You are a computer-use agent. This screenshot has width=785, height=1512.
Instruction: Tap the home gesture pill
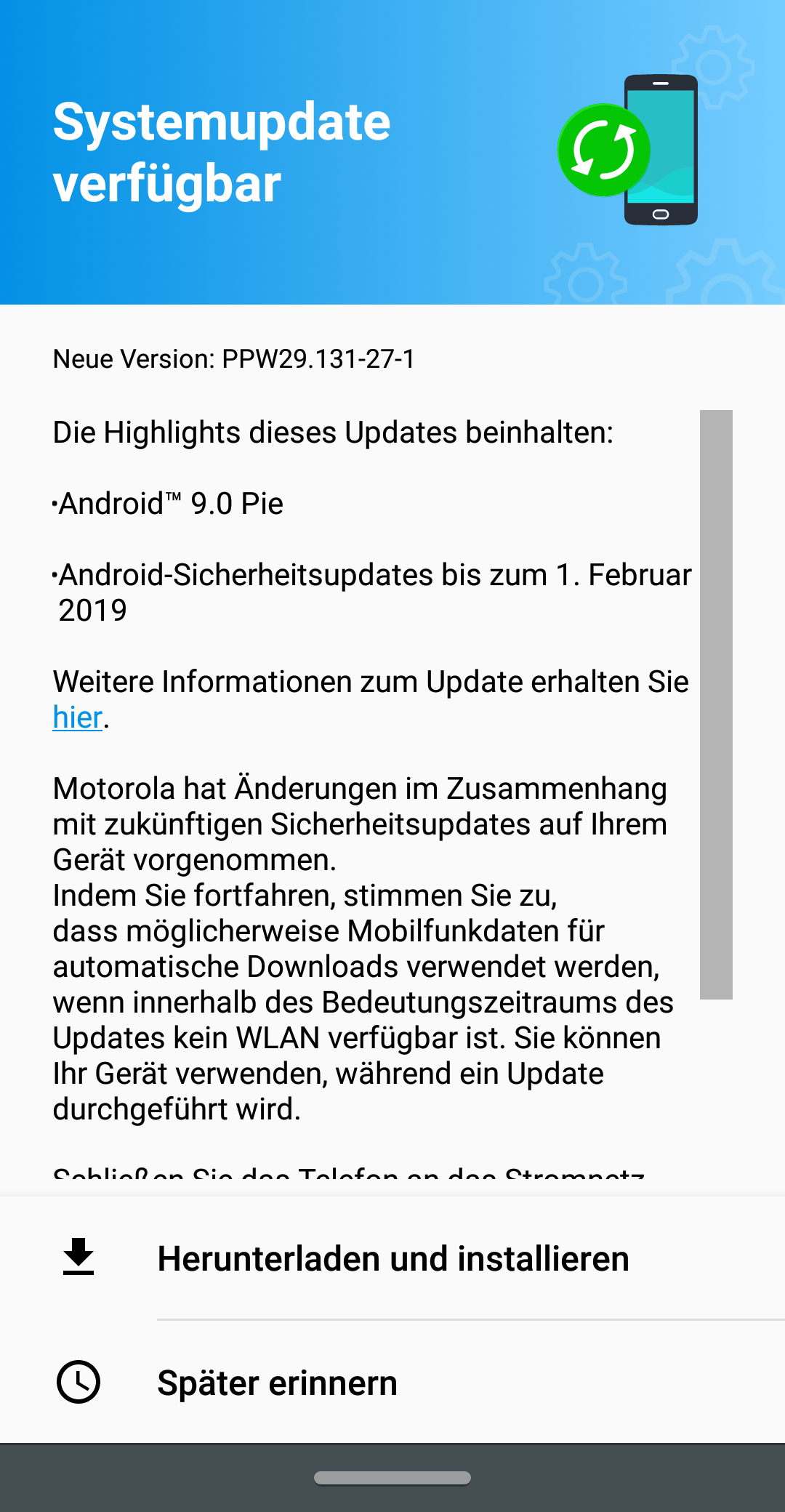tap(392, 1478)
